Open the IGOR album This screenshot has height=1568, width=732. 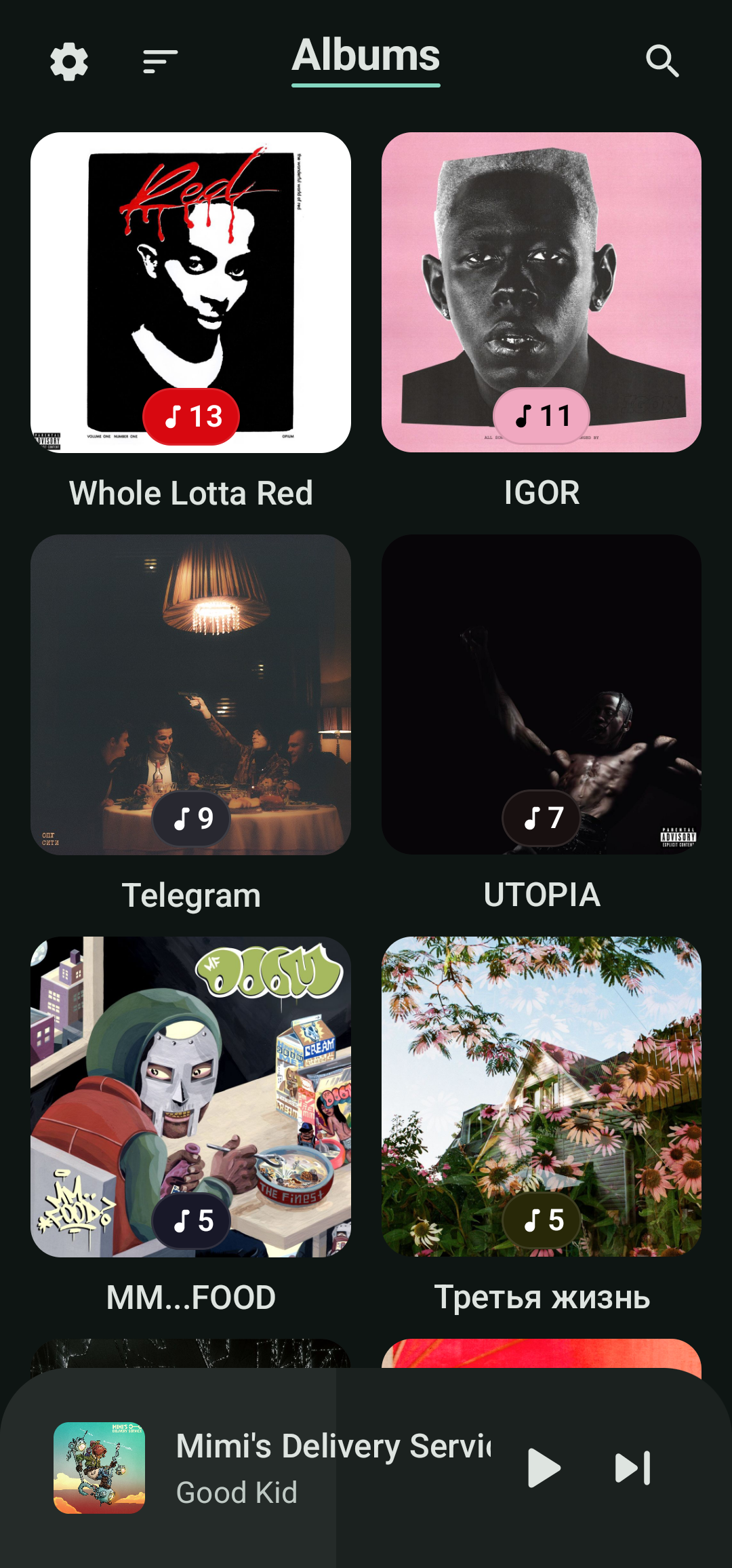pos(541,292)
